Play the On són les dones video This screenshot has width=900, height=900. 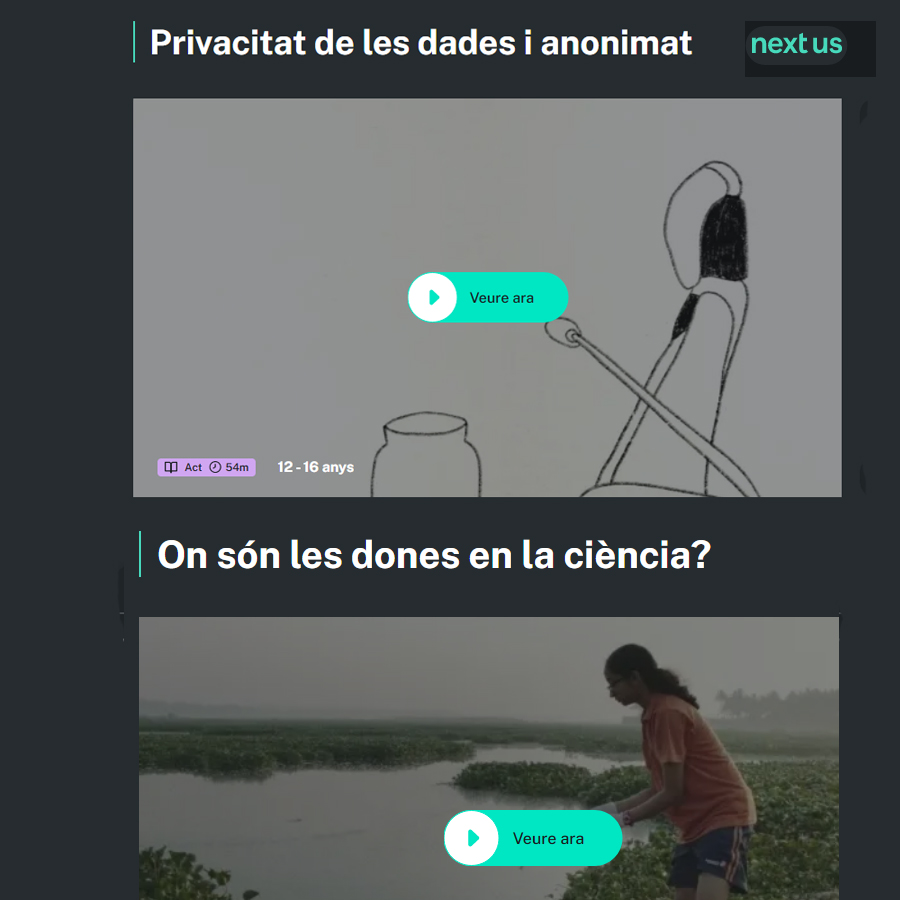click(532, 838)
